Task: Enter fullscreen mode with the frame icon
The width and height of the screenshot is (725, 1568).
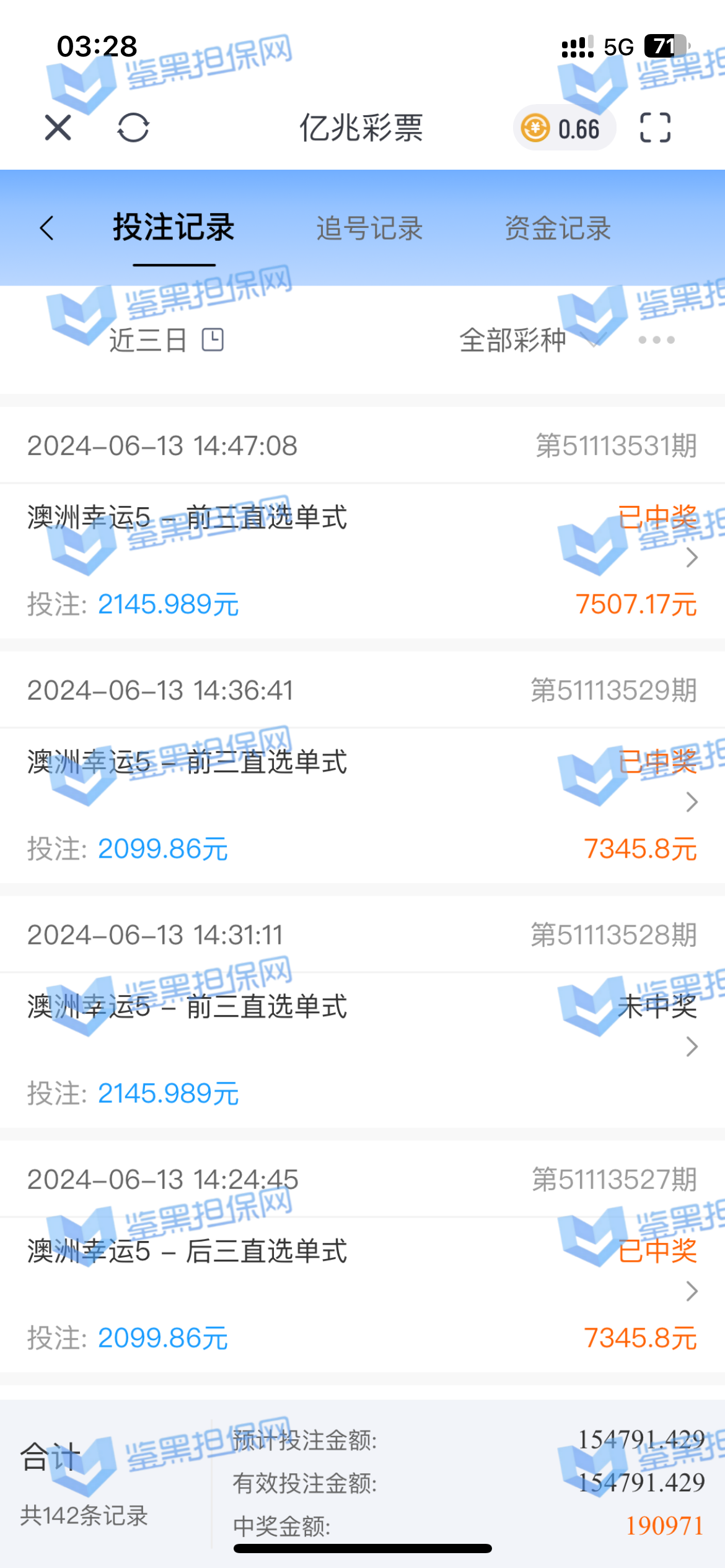Action: point(655,128)
